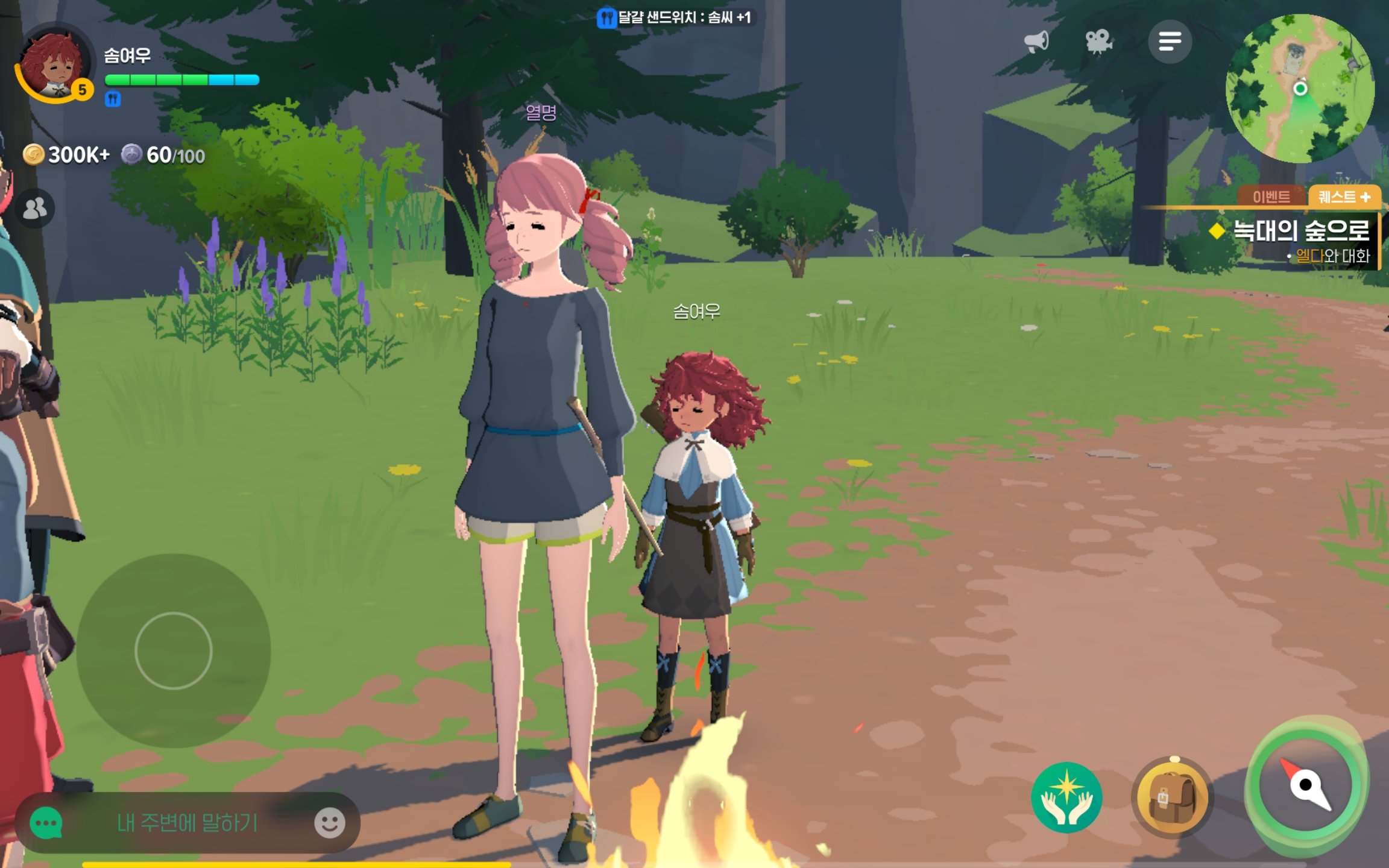Switch to the 퀘스트 tab
The height and width of the screenshot is (868, 1389).
pos(1344,197)
